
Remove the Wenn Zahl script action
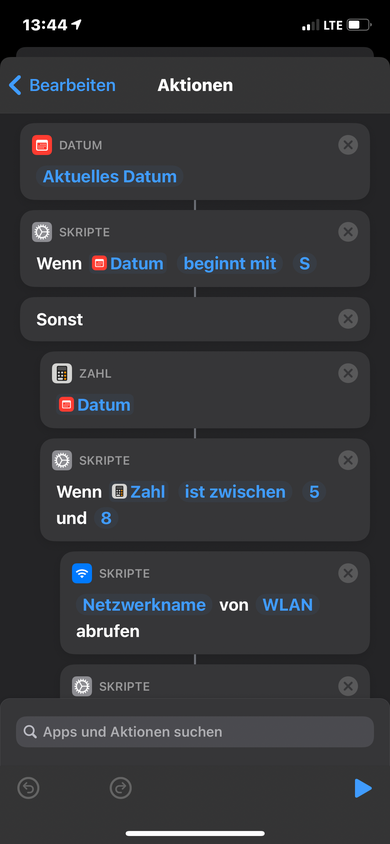[348, 460]
